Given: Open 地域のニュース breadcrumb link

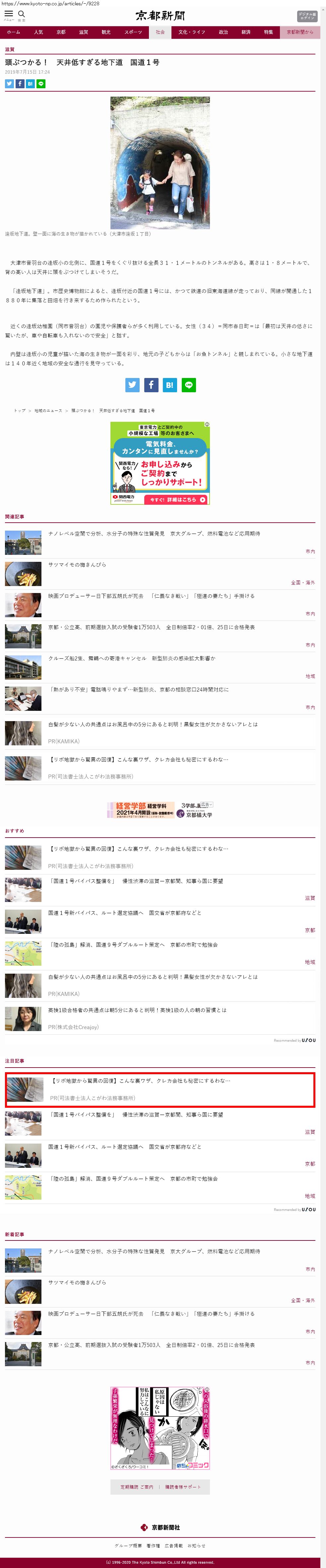Looking at the screenshot, I should pyautogui.click(x=48, y=411).
